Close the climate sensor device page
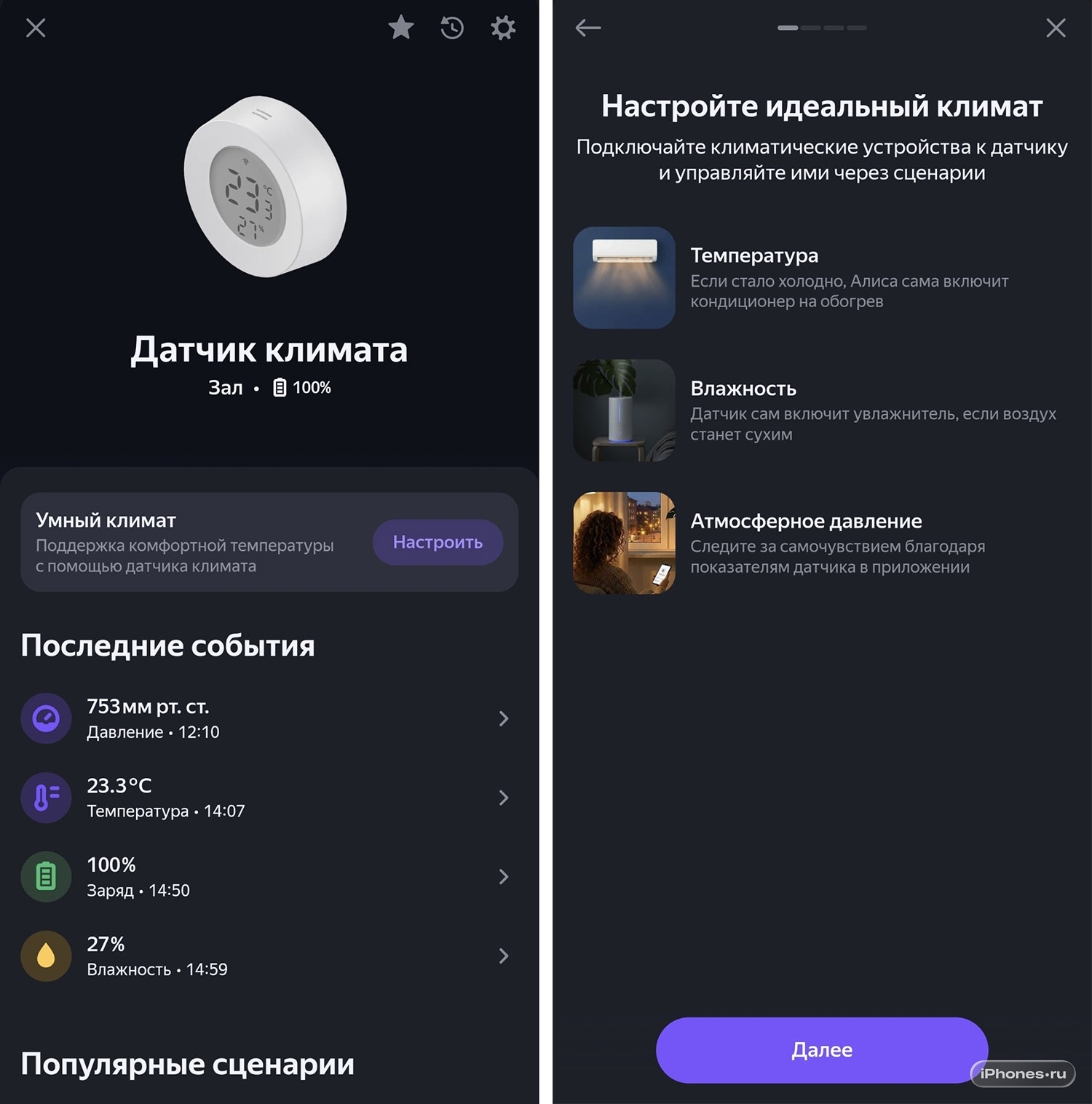Screen dimensions: 1092x1104 click(x=36, y=28)
